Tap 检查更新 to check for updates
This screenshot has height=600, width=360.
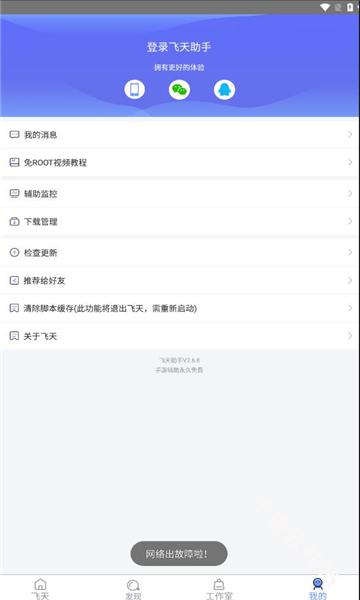pos(180,253)
